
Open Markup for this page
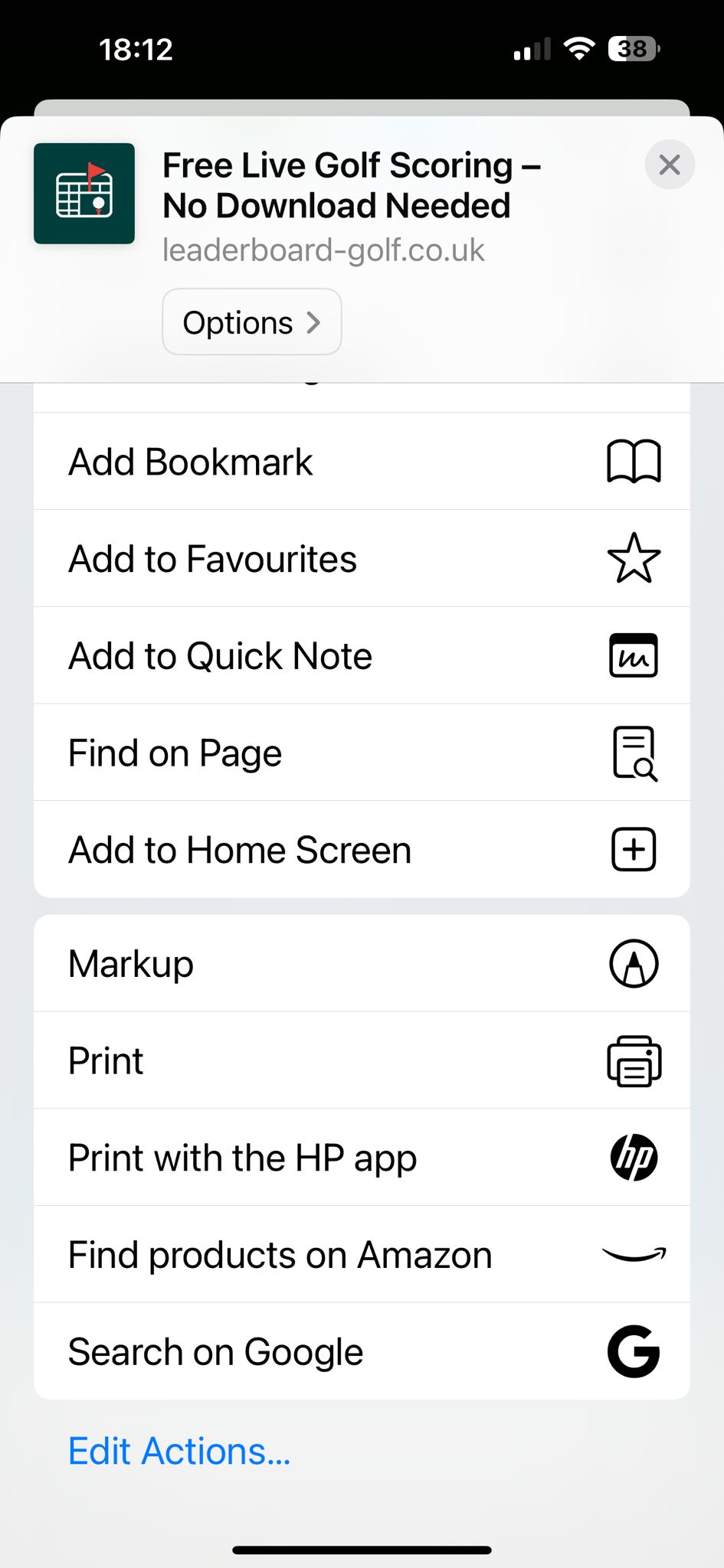(362, 964)
